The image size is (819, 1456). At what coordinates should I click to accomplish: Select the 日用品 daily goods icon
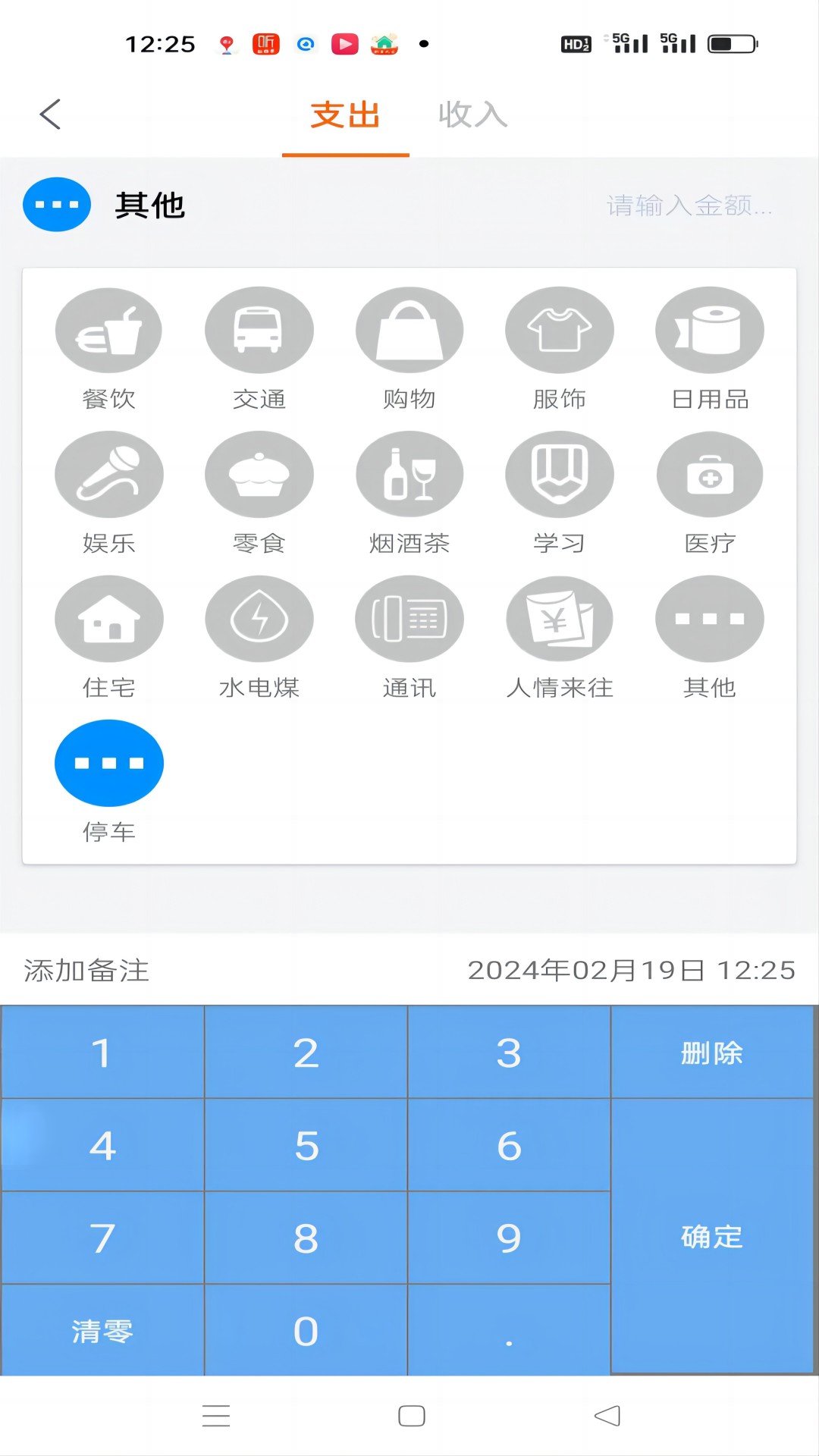[x=710, y=329]
